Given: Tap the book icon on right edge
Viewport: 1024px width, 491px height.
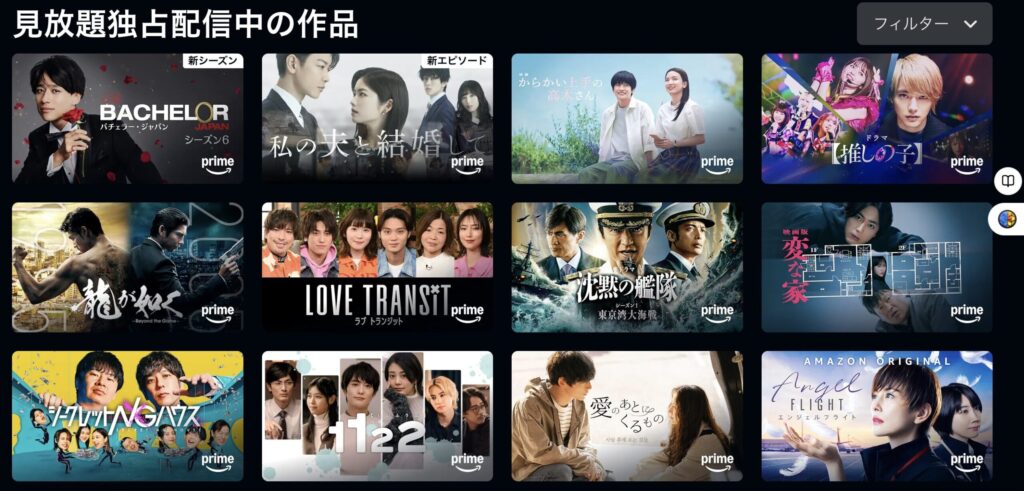Looking at the screenshot, I should point(1009,182).
